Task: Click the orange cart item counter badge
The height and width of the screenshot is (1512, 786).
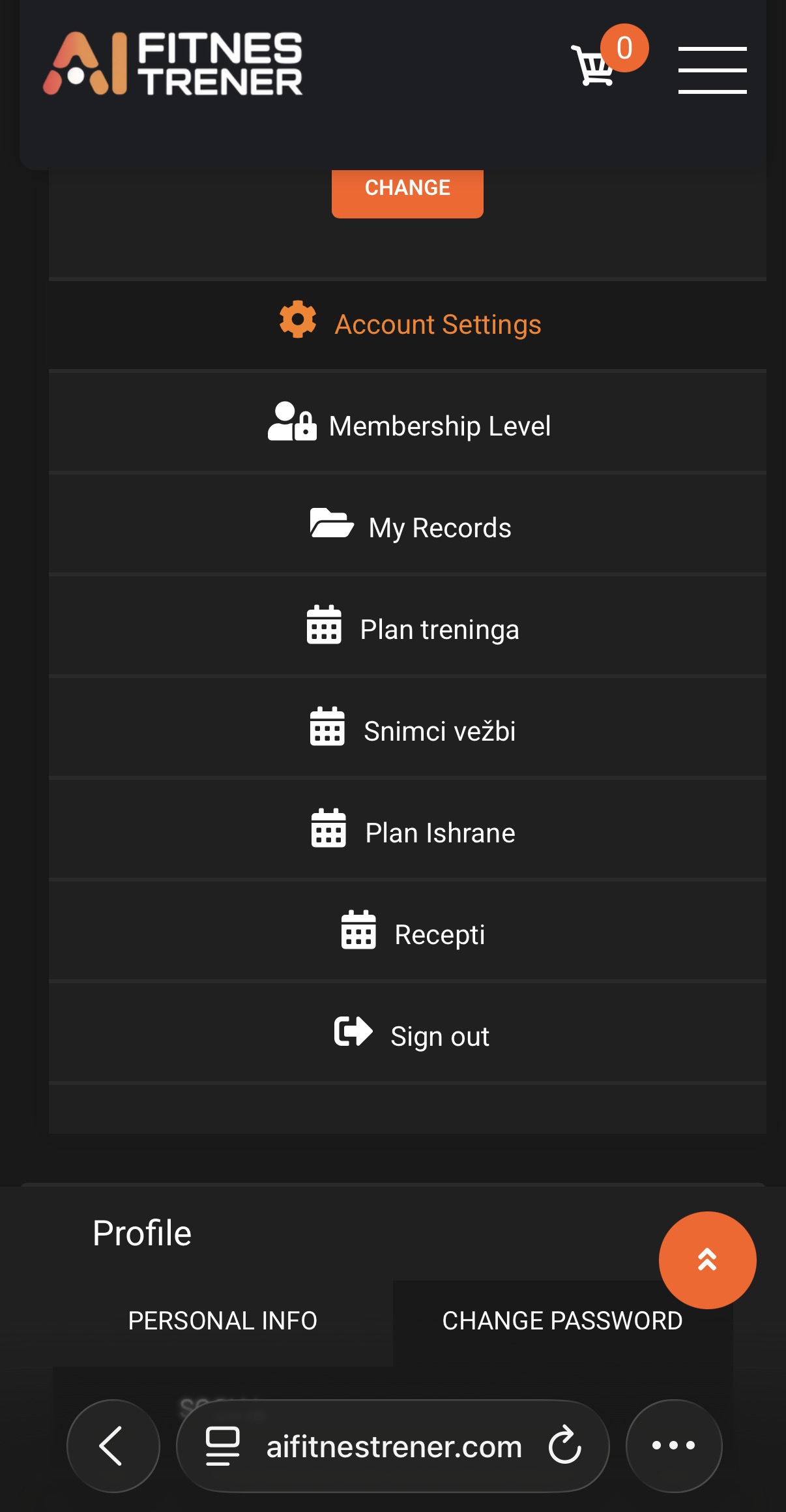Action: pyautogui.click(x=624, y=48)
